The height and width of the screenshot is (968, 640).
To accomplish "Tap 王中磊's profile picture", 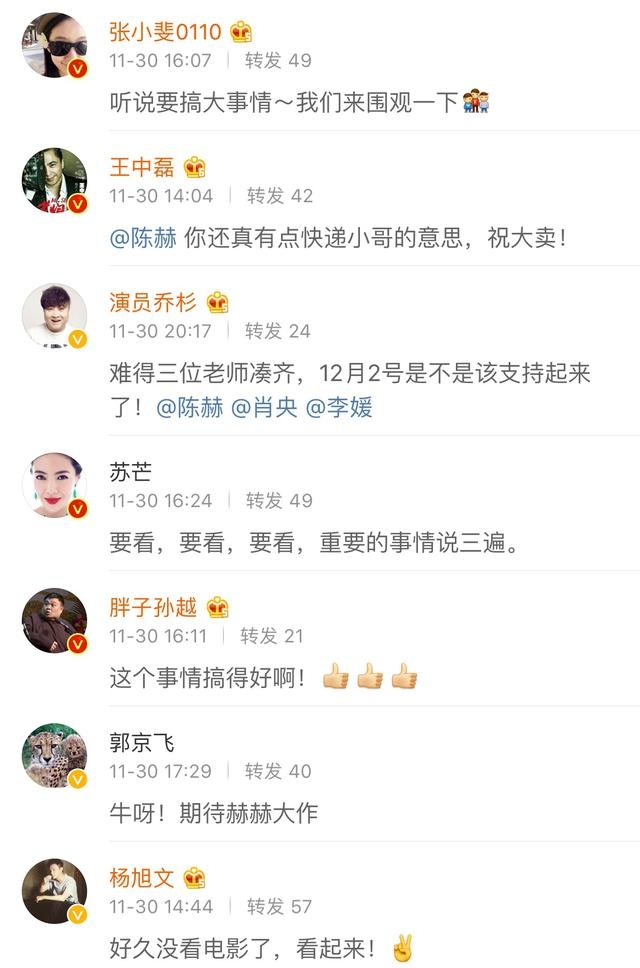I will pos(54,180).
